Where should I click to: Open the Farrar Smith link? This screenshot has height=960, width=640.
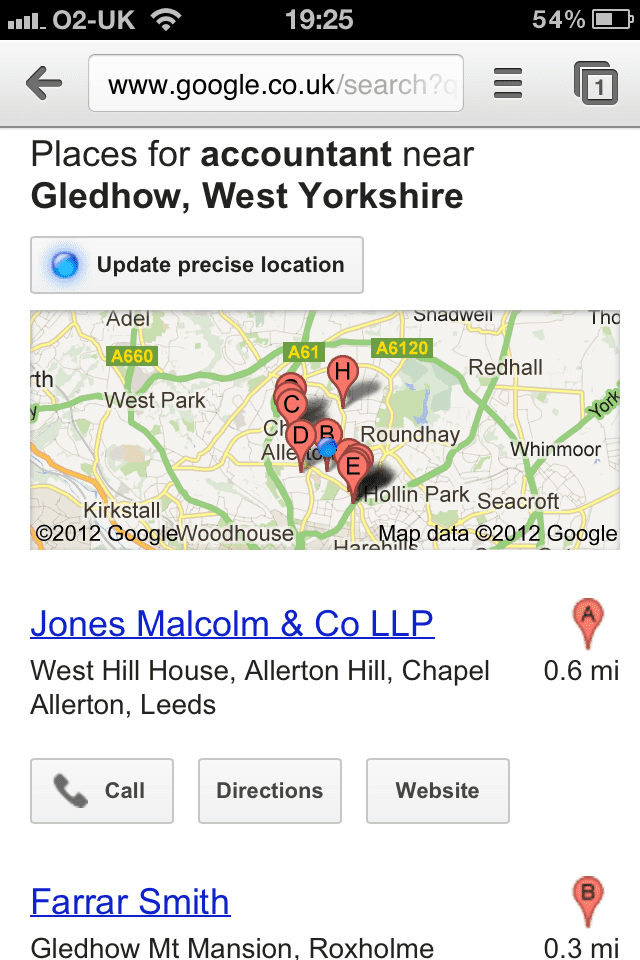(x=130, y=902)
